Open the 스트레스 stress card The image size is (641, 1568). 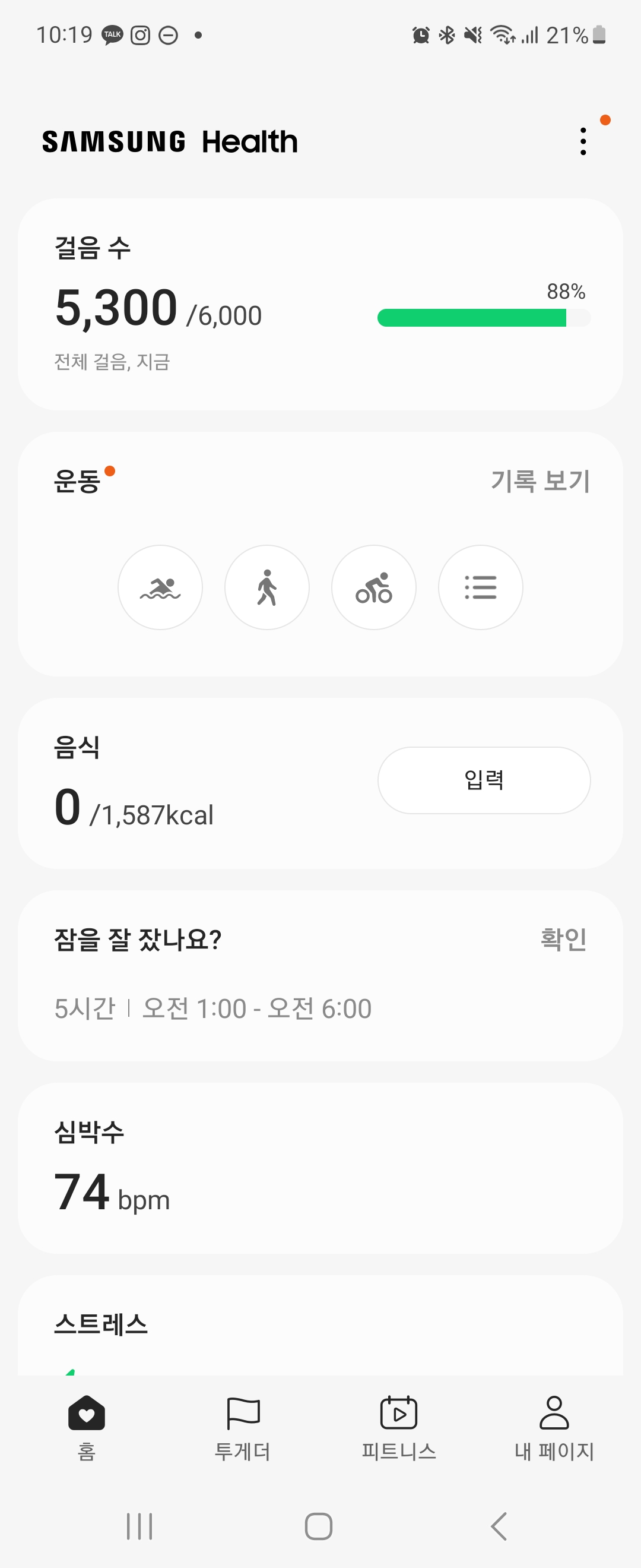(320, 1327)
